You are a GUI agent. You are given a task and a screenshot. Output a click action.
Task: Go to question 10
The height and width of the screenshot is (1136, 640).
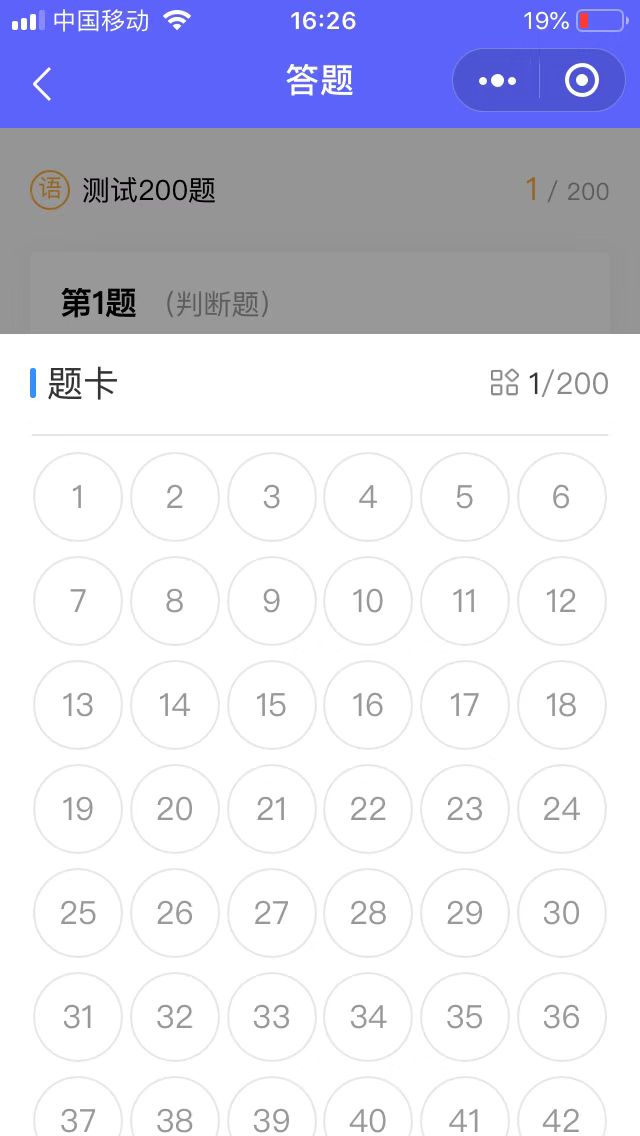pos(368,601)
